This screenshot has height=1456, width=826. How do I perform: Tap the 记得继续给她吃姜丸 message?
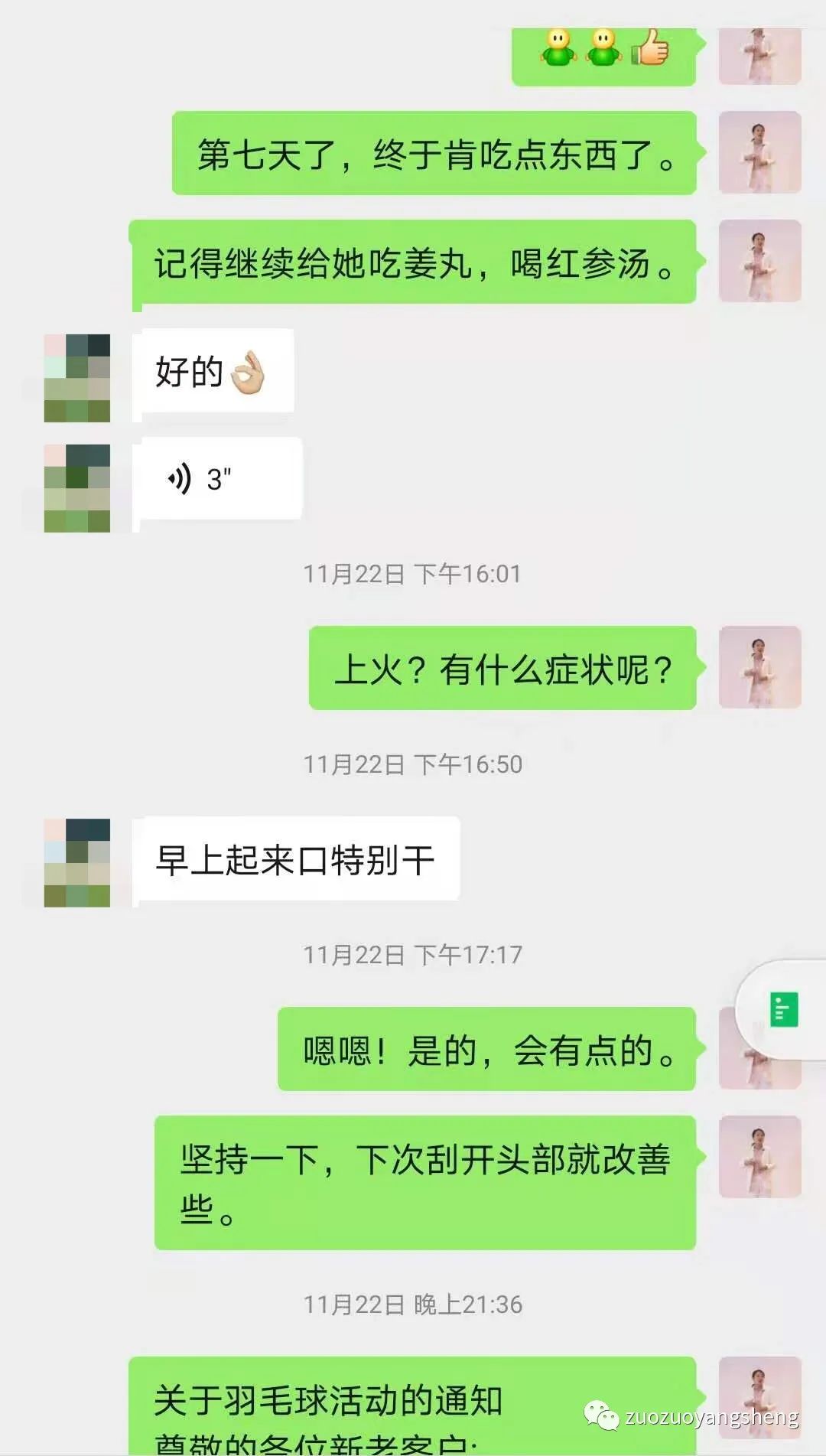coord(417,262)
